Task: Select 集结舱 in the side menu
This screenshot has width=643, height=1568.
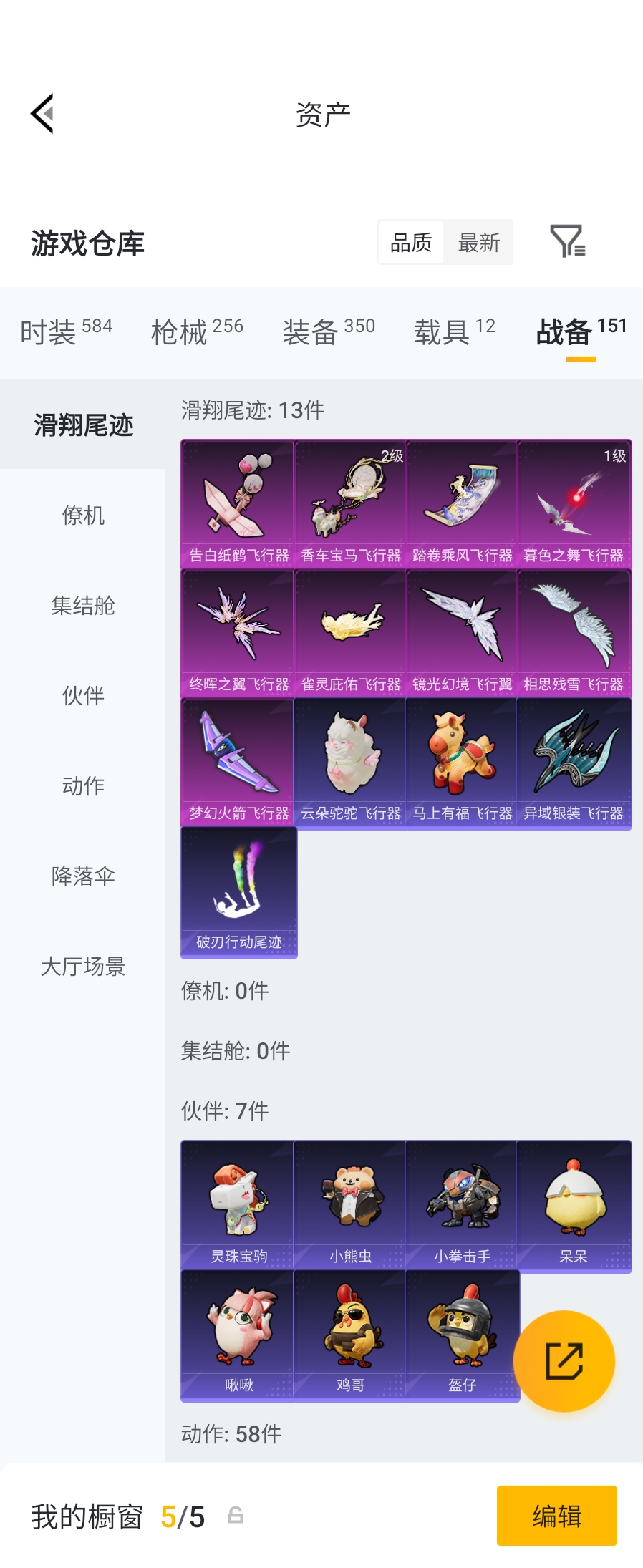Action: (x=83, y=605)
